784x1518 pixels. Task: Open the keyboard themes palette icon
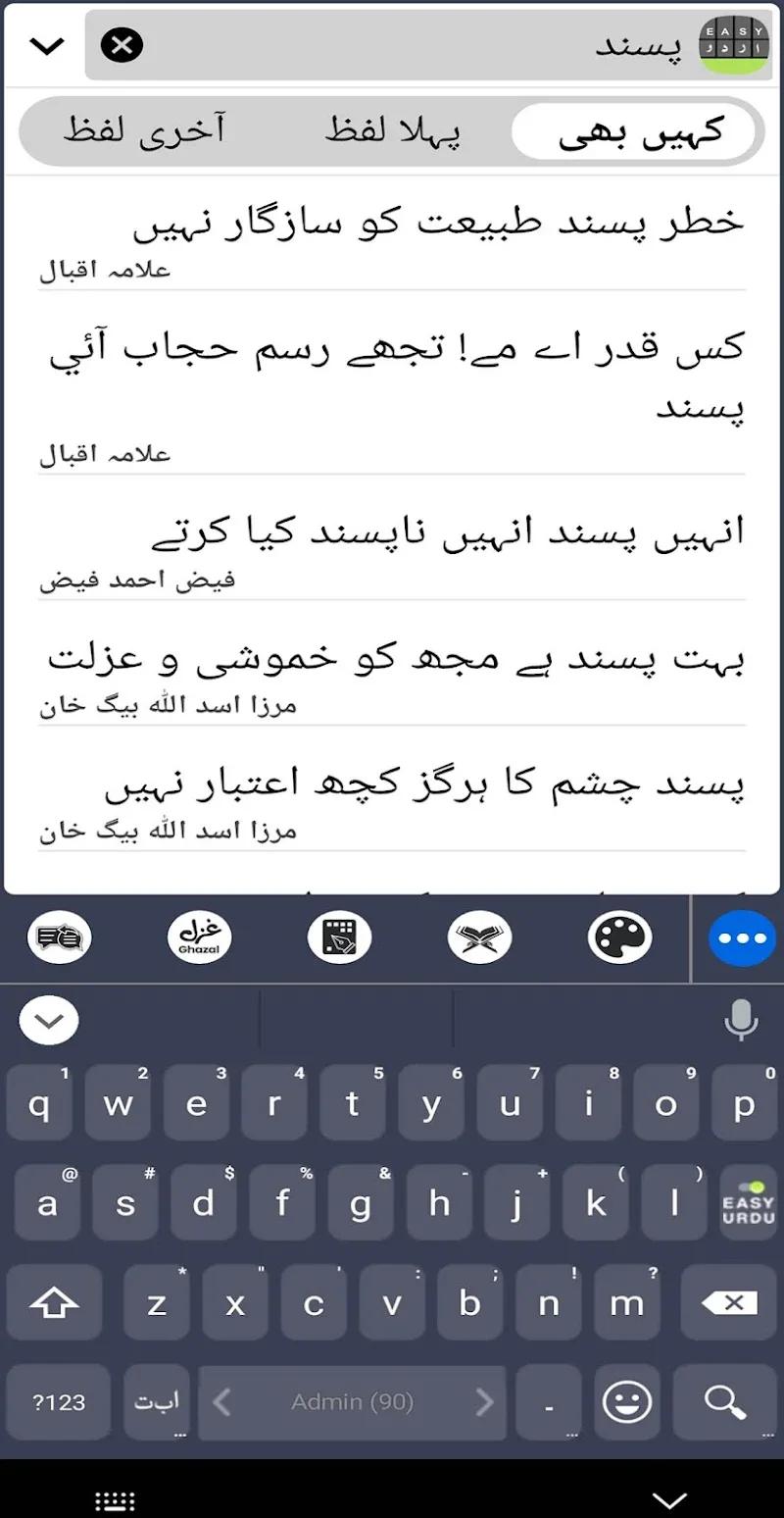(619, 937)
